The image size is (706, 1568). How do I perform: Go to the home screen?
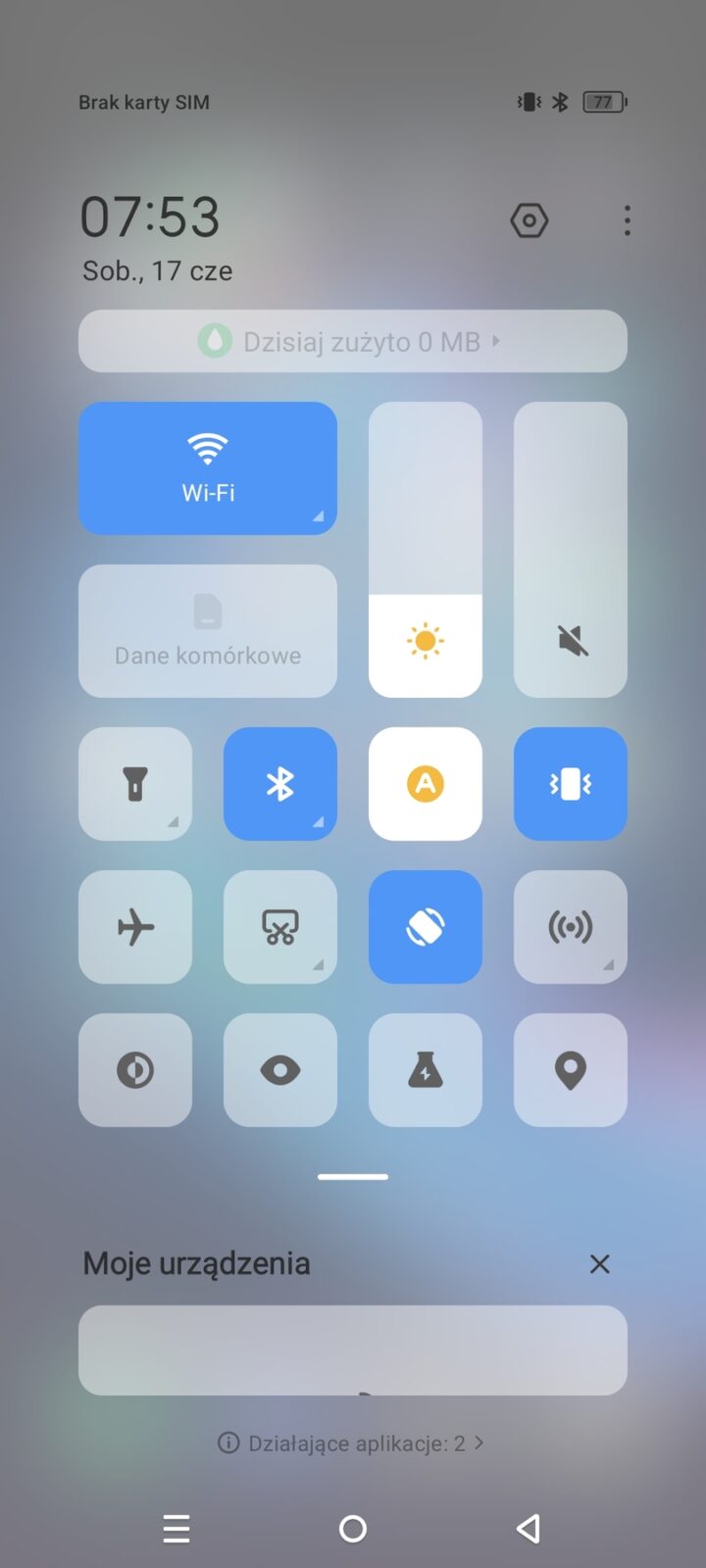(x=353, y=1528)
